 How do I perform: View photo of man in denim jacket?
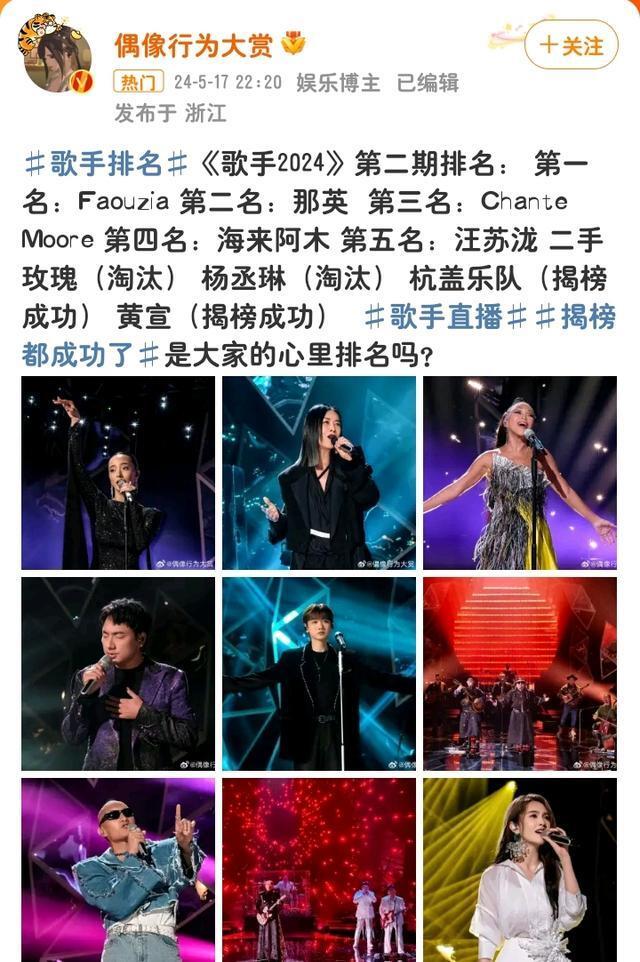click(x=118, y=870)
